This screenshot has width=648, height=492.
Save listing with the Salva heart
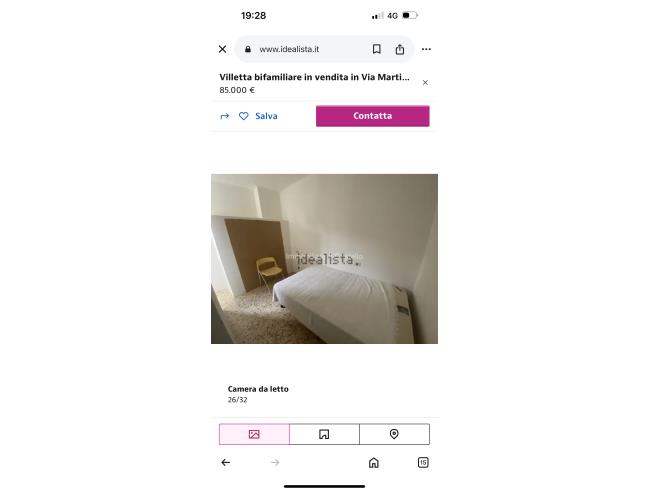pos(258,116)
